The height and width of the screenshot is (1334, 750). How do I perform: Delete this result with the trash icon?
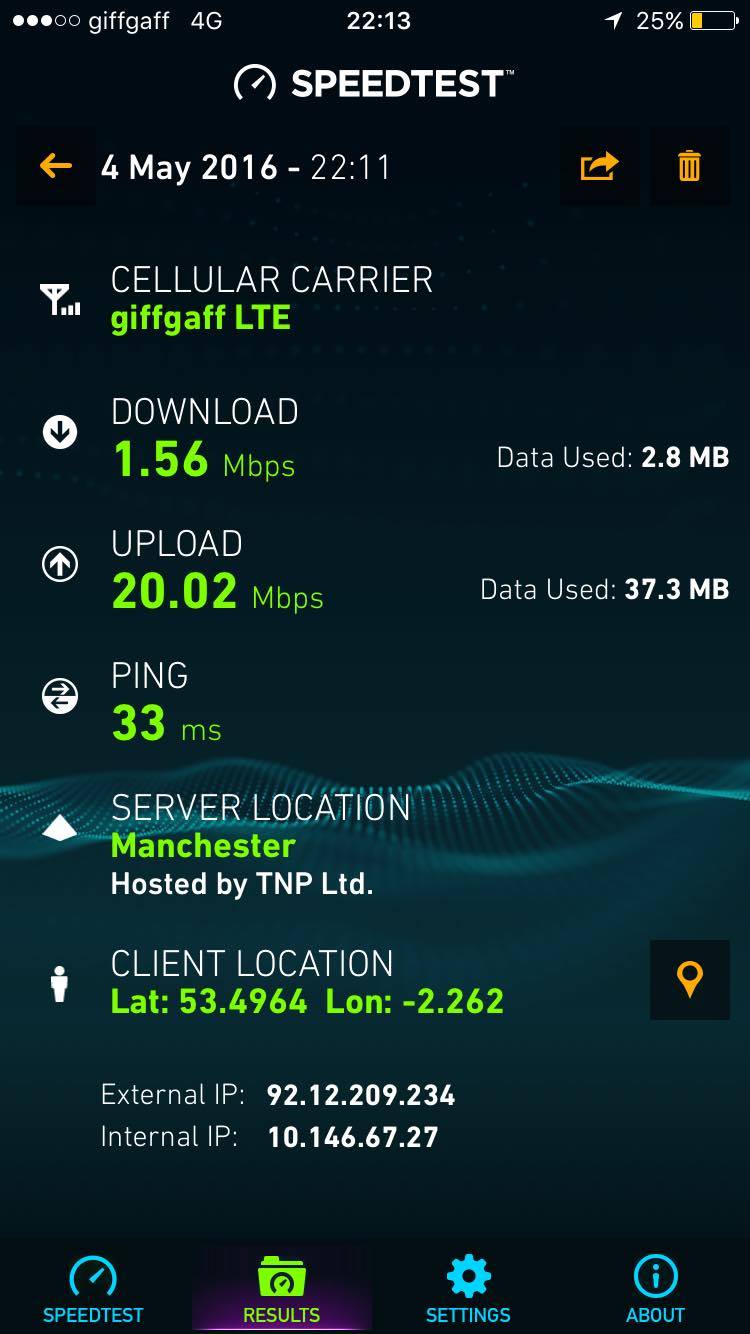[690, 166]
